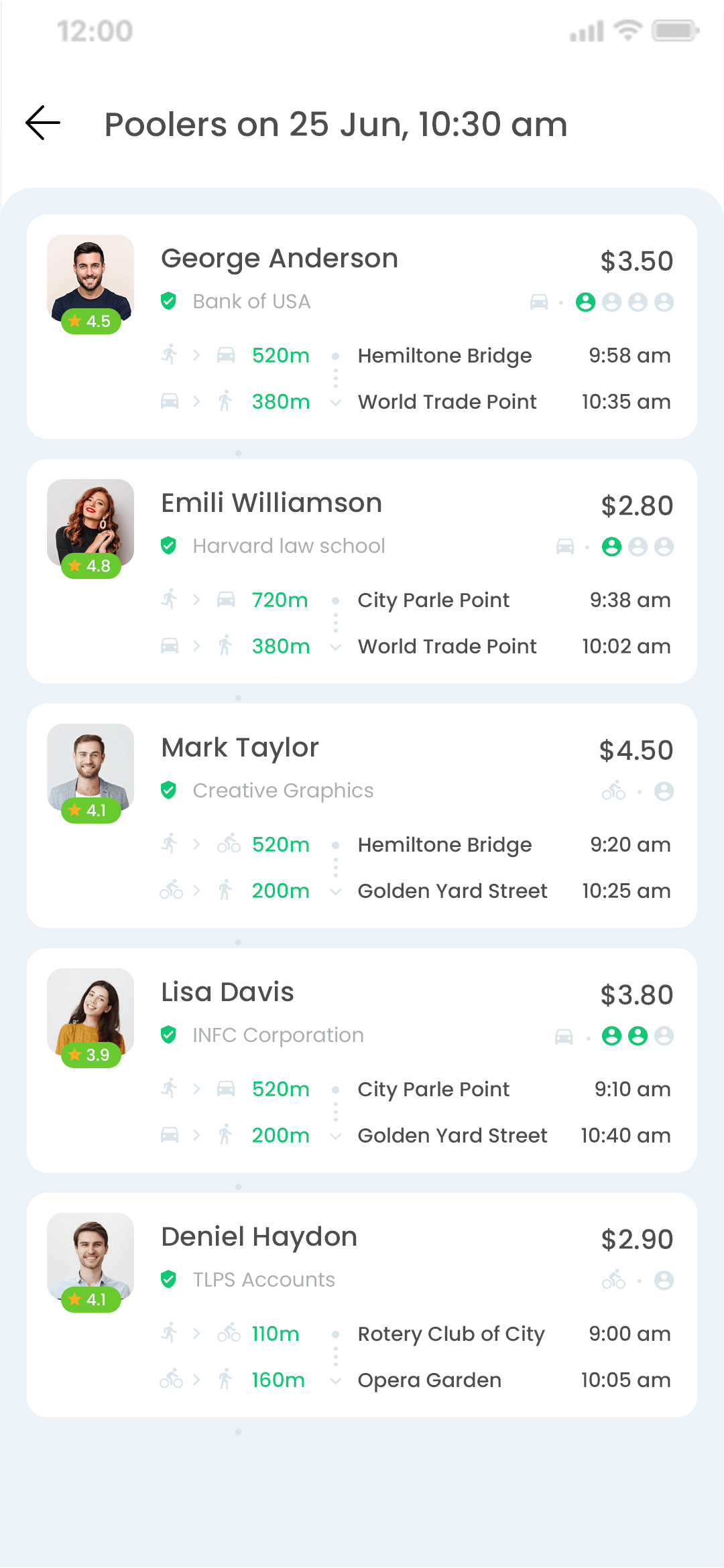
Task: Click the verified shield beside Bank of USA
Action: [169, 301]
